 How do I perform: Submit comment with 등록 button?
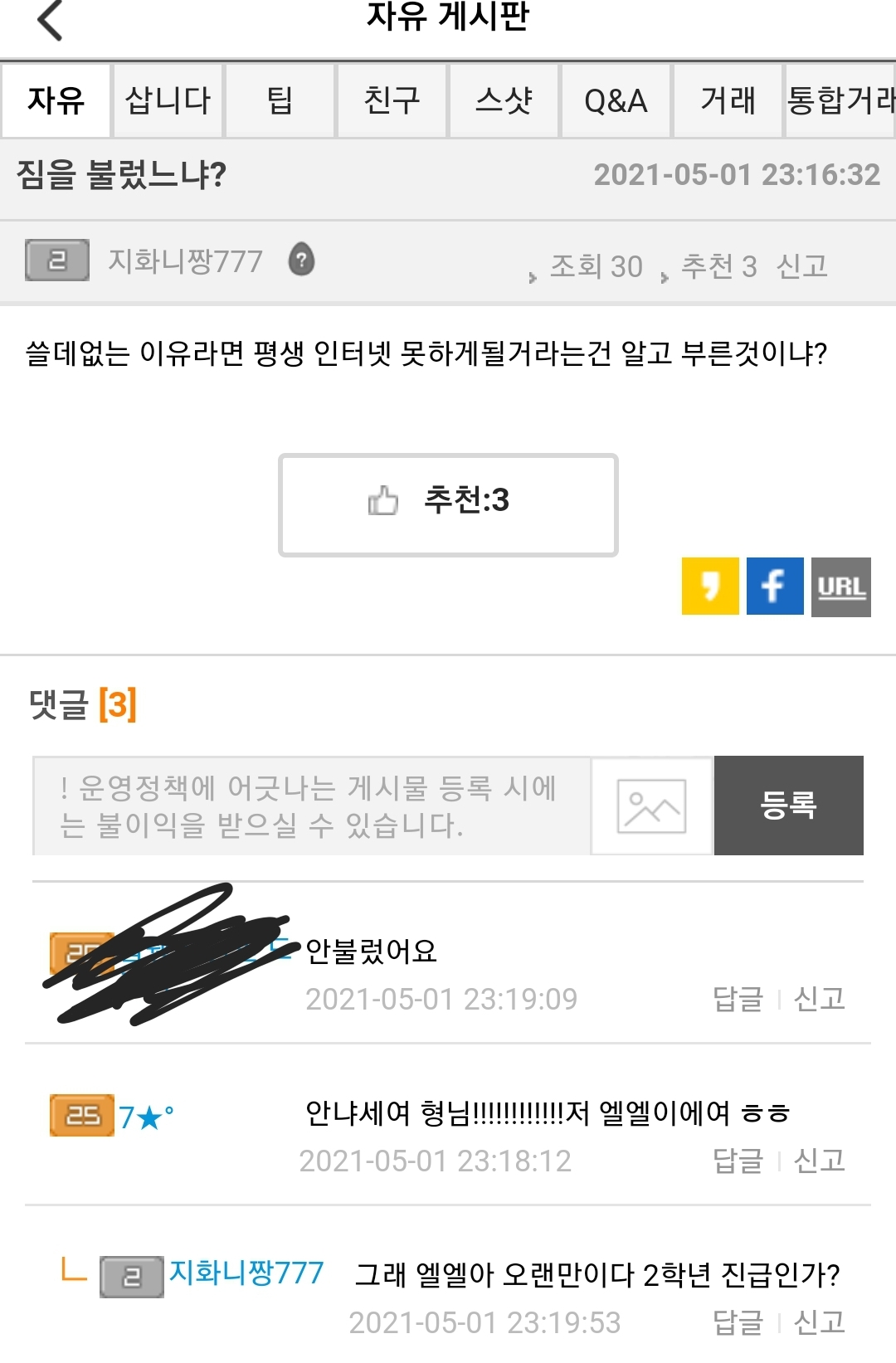click(x=788, y=806)
